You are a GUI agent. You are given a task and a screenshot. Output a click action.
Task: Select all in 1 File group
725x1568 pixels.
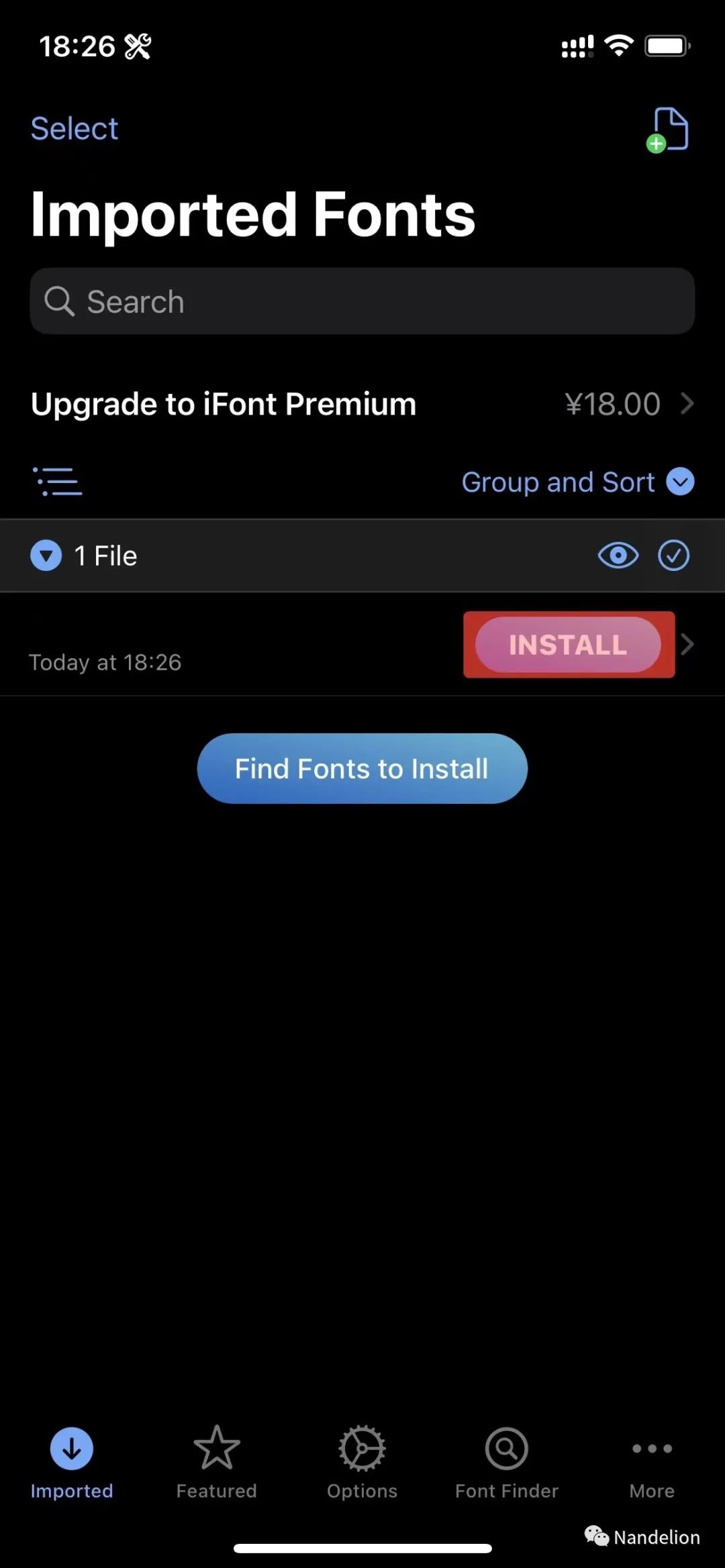(x=673, y=556)
